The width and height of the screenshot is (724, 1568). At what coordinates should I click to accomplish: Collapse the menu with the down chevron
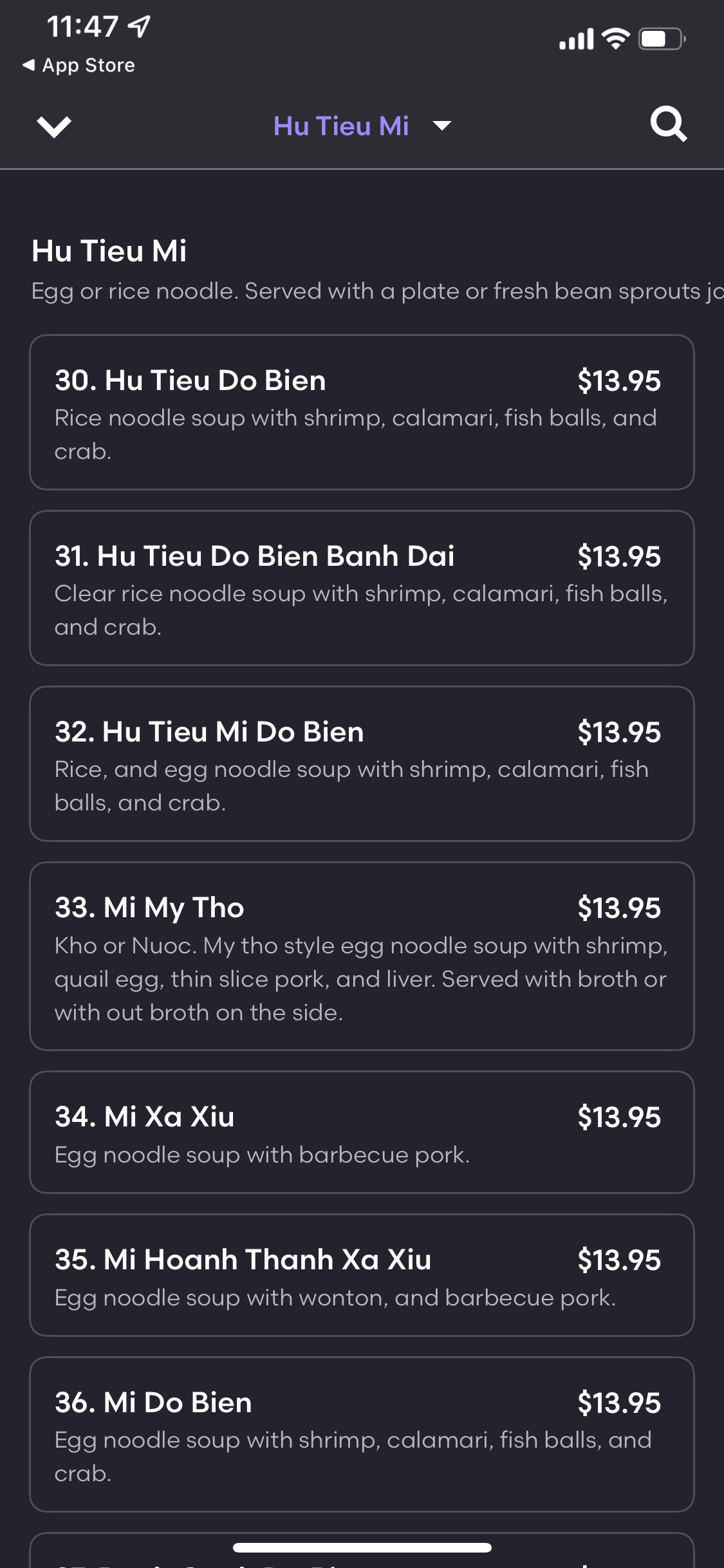54,126
